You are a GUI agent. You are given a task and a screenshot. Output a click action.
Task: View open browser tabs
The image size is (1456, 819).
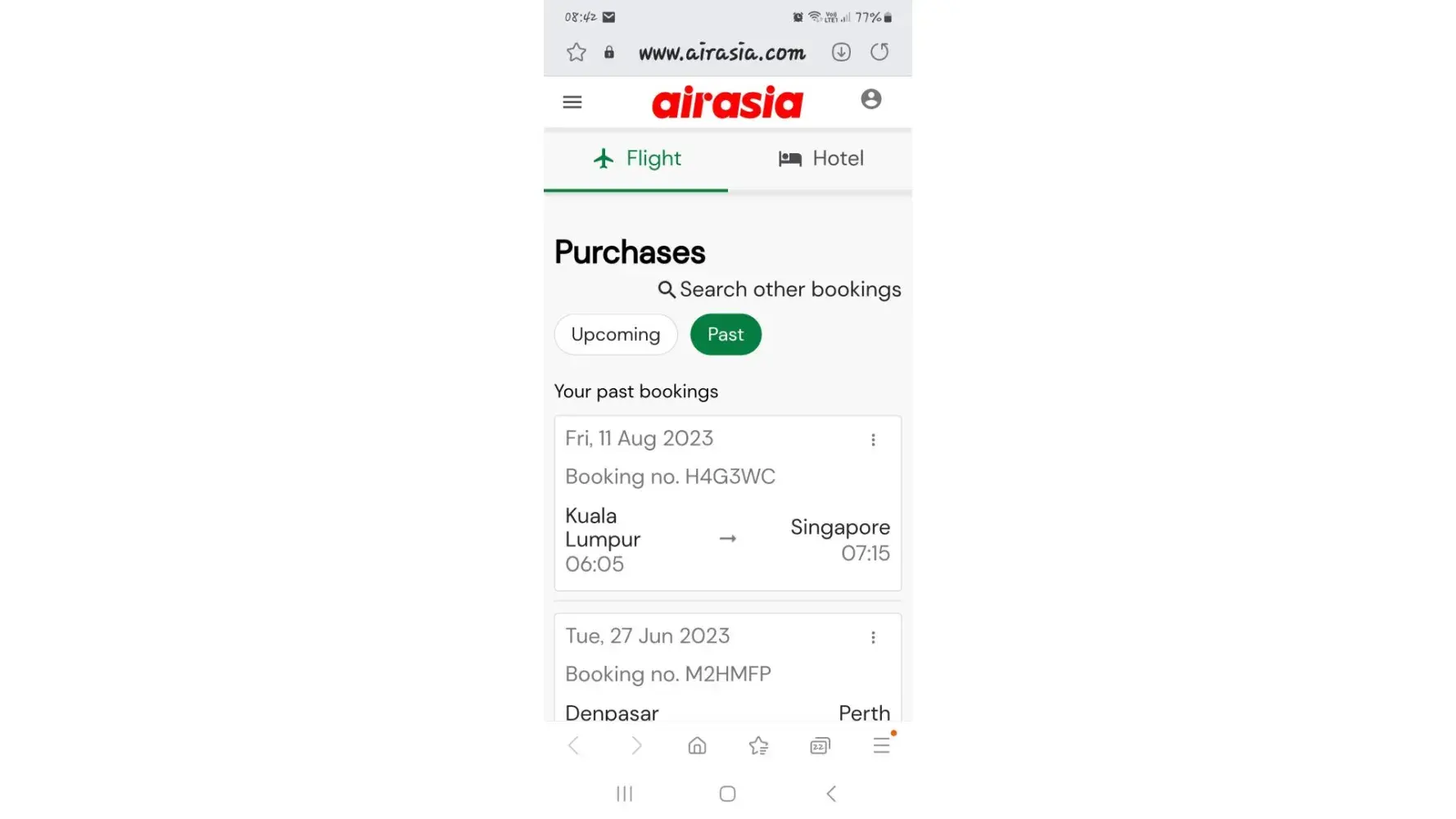(x=820, y=745)
